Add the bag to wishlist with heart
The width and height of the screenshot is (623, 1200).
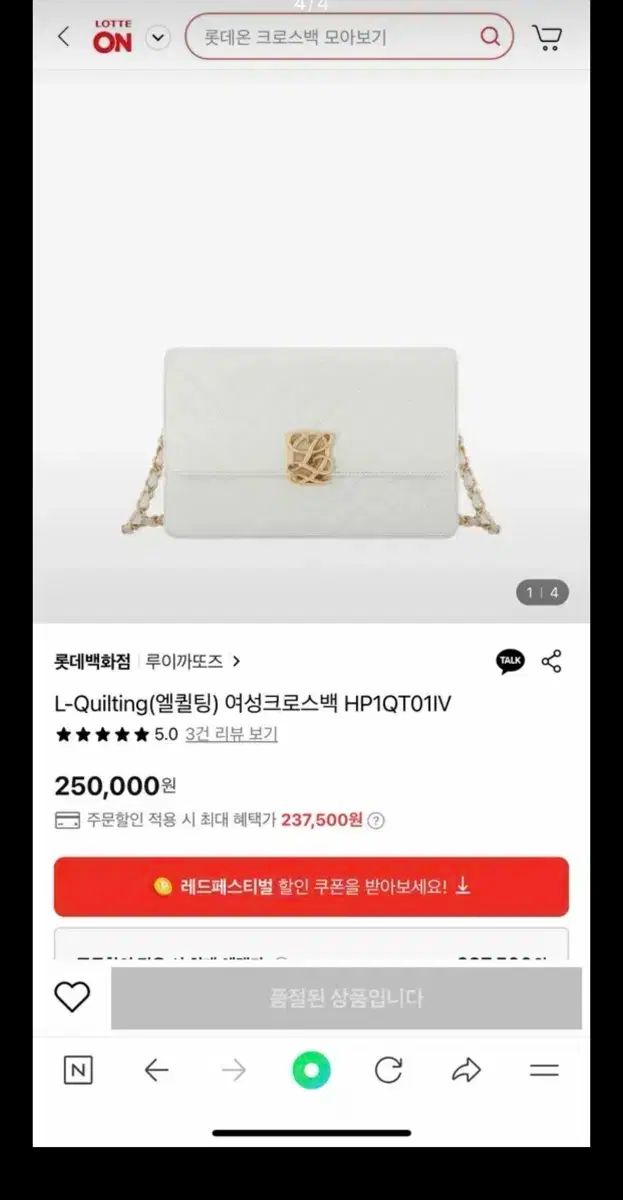(x=72, y=997)
